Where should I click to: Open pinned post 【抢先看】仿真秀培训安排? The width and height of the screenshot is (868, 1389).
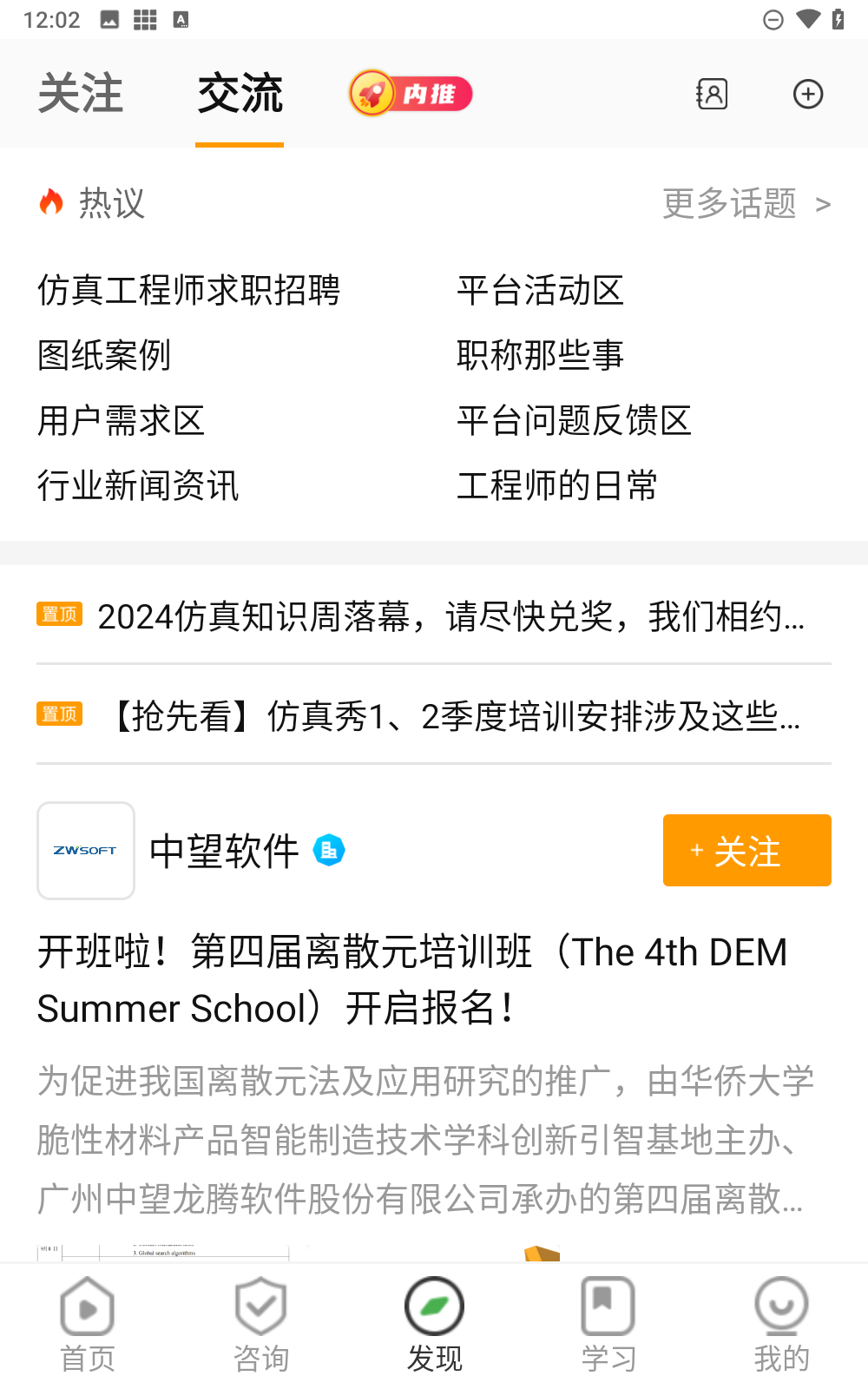click(456, 716)
